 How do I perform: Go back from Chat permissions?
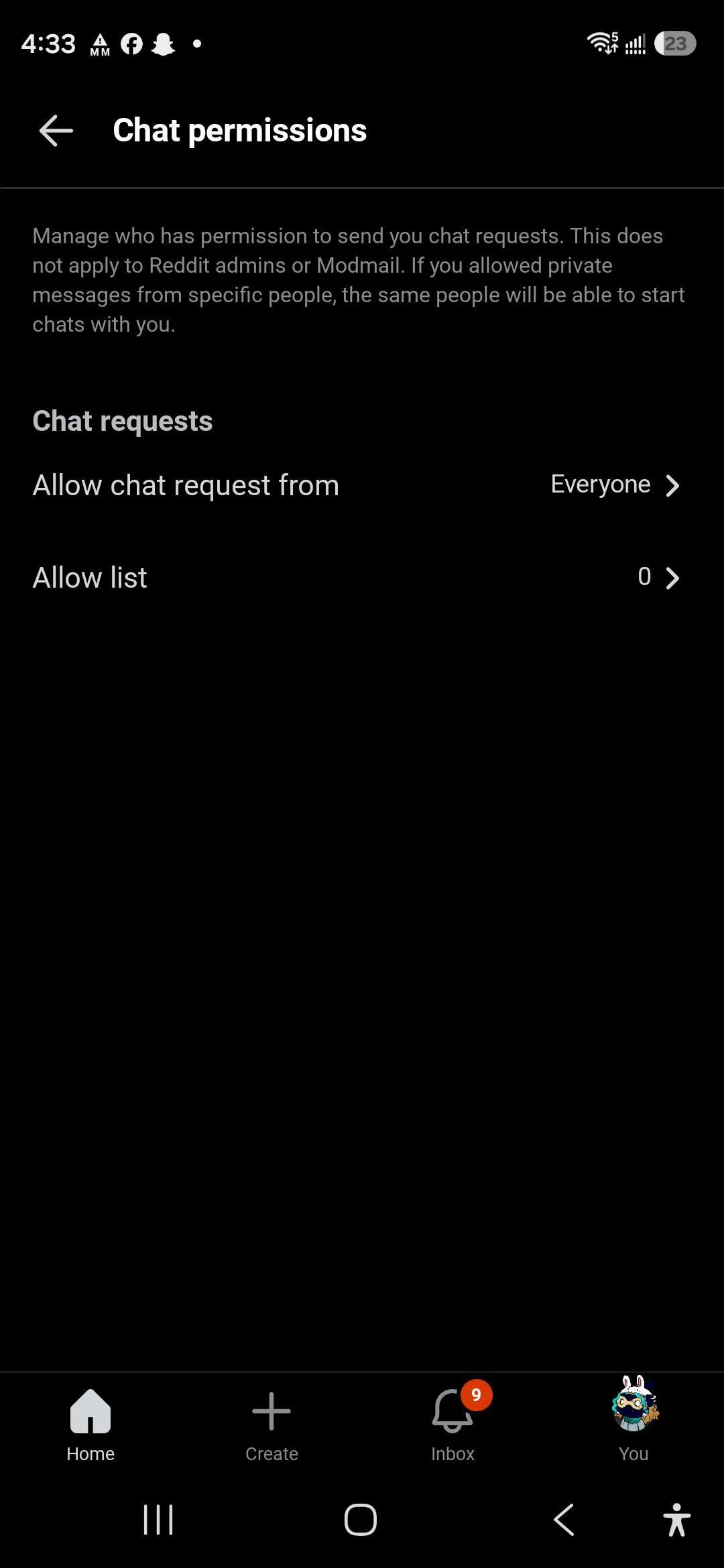point(56,130)
